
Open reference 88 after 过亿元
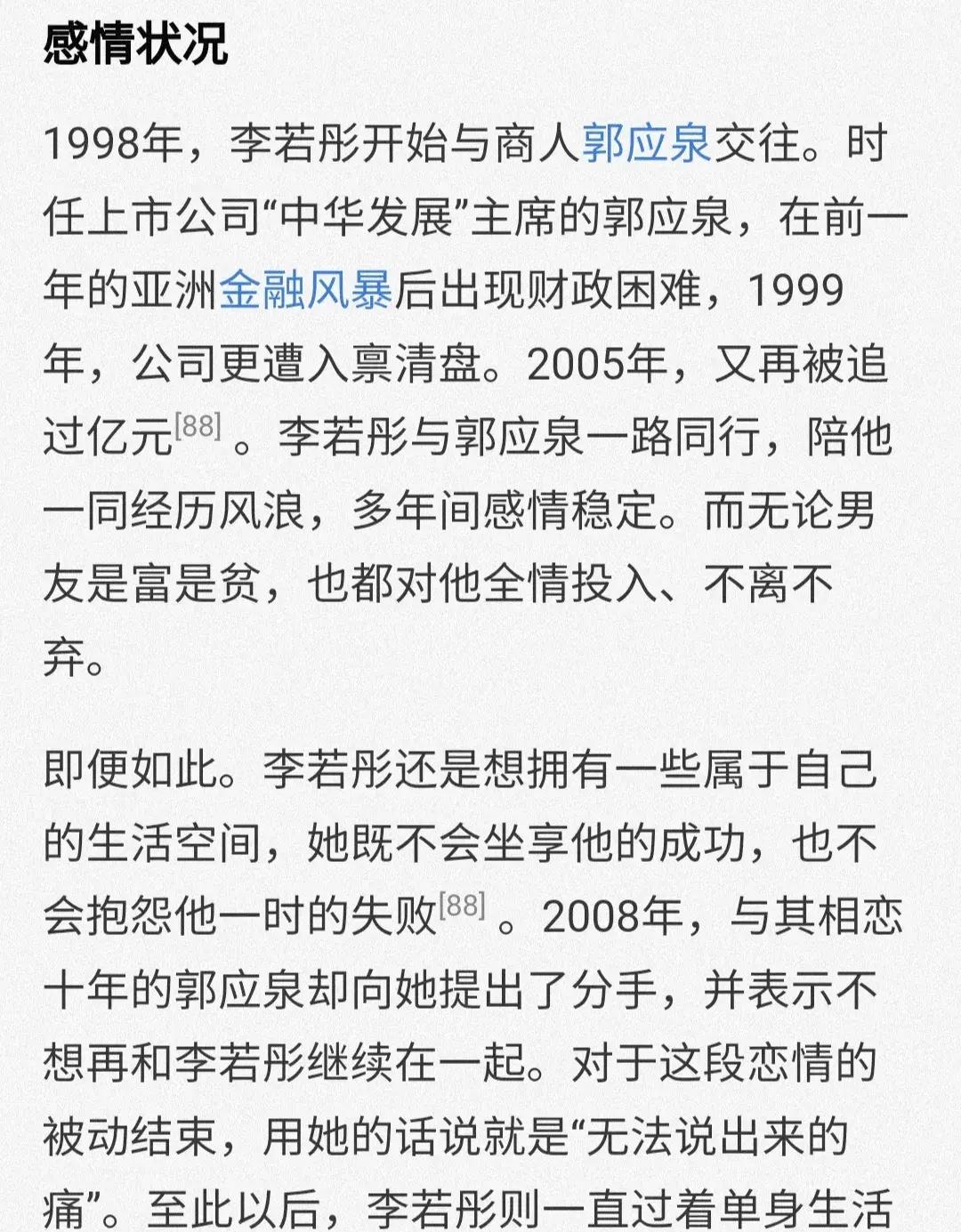coord(198,427)
